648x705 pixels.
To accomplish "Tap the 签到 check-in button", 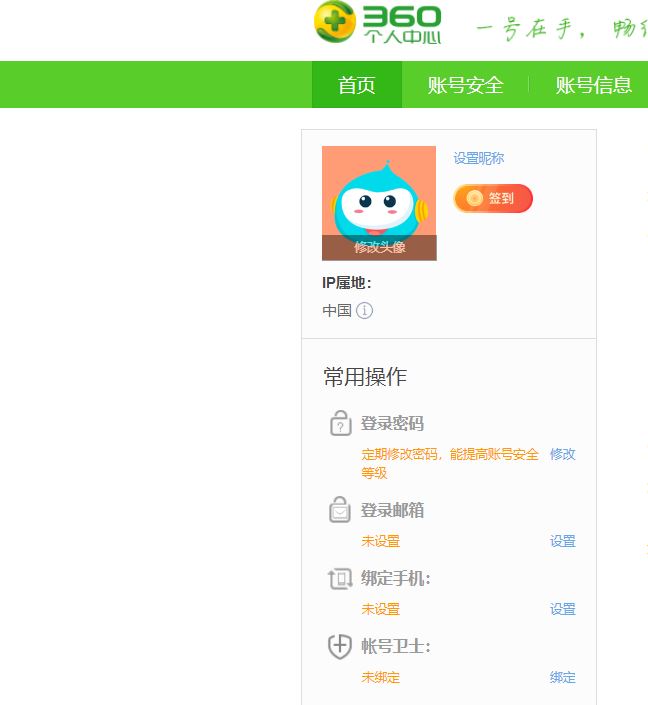I will click(493, 198).
